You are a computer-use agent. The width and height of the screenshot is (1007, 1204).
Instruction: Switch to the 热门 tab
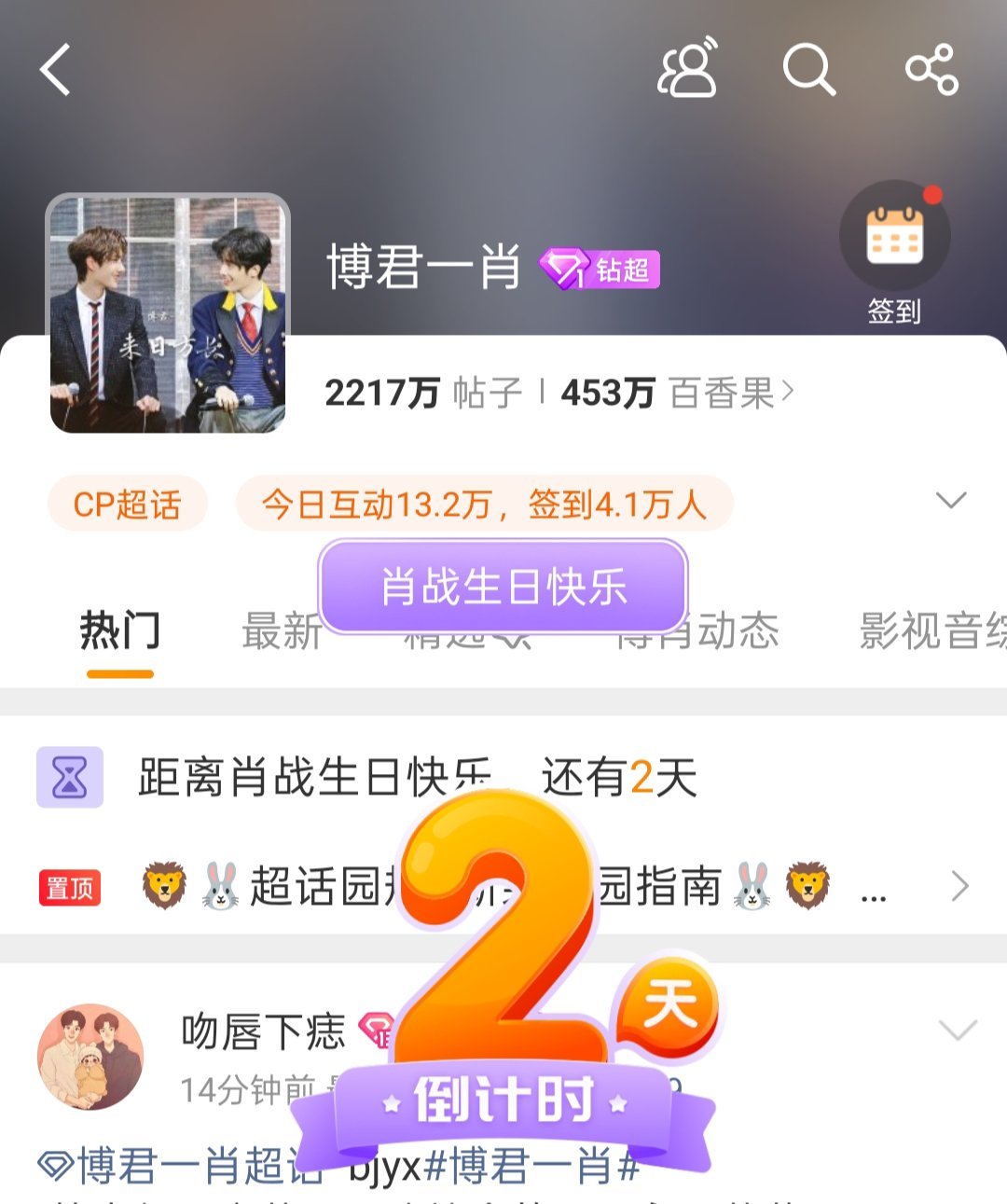pos(119,631)
